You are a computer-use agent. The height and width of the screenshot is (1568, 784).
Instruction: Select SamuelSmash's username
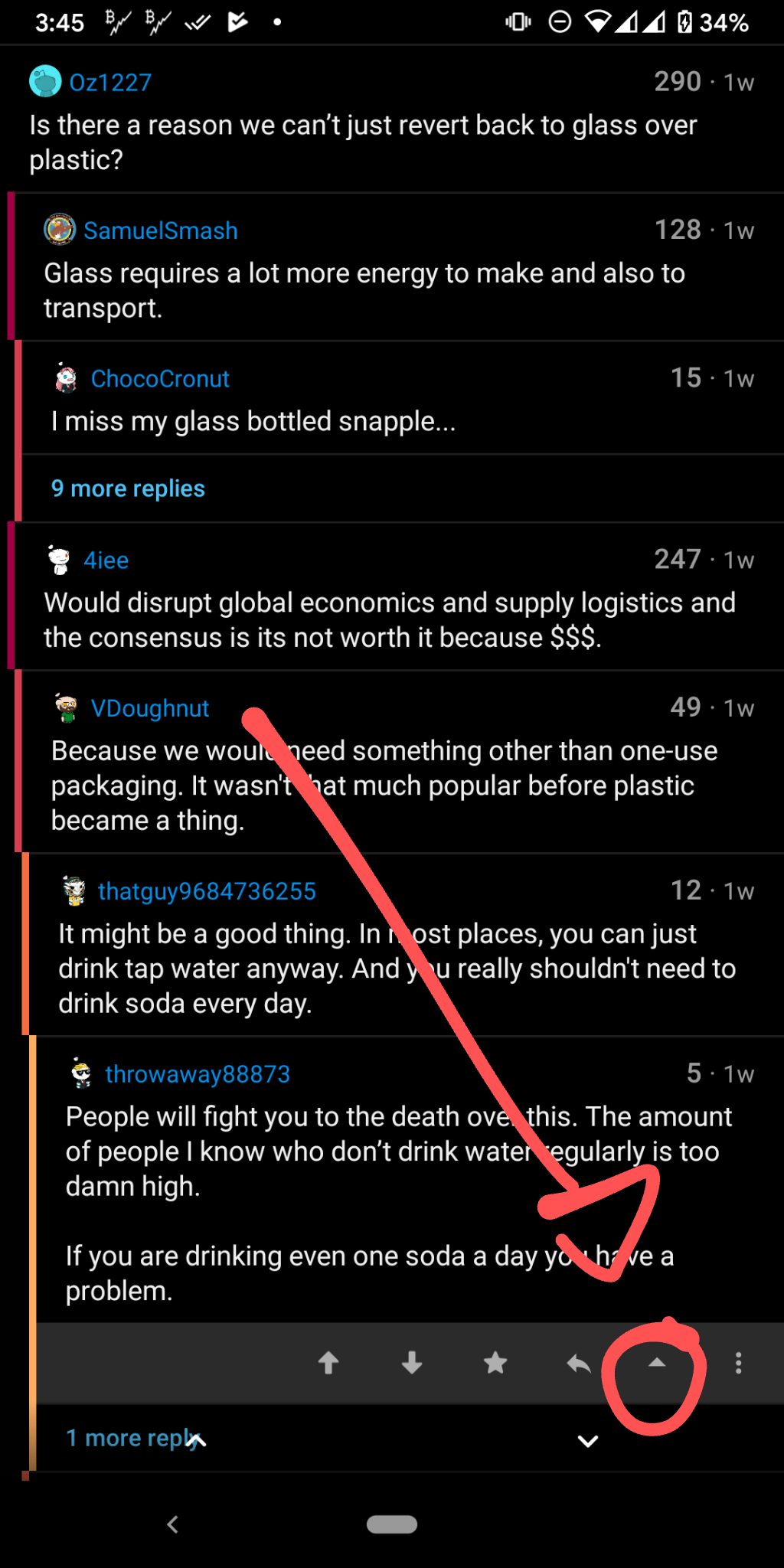161,230
